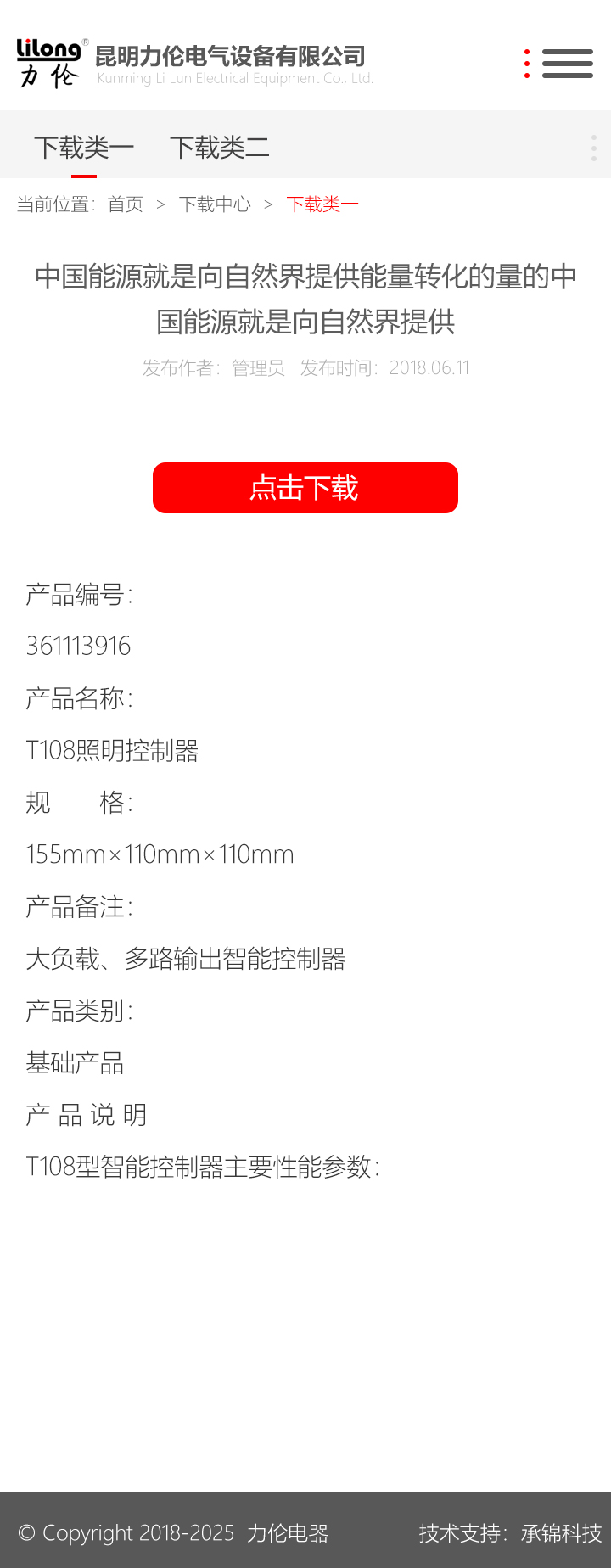Click the publish date 2018.06.11

click(x=429, y=368)
